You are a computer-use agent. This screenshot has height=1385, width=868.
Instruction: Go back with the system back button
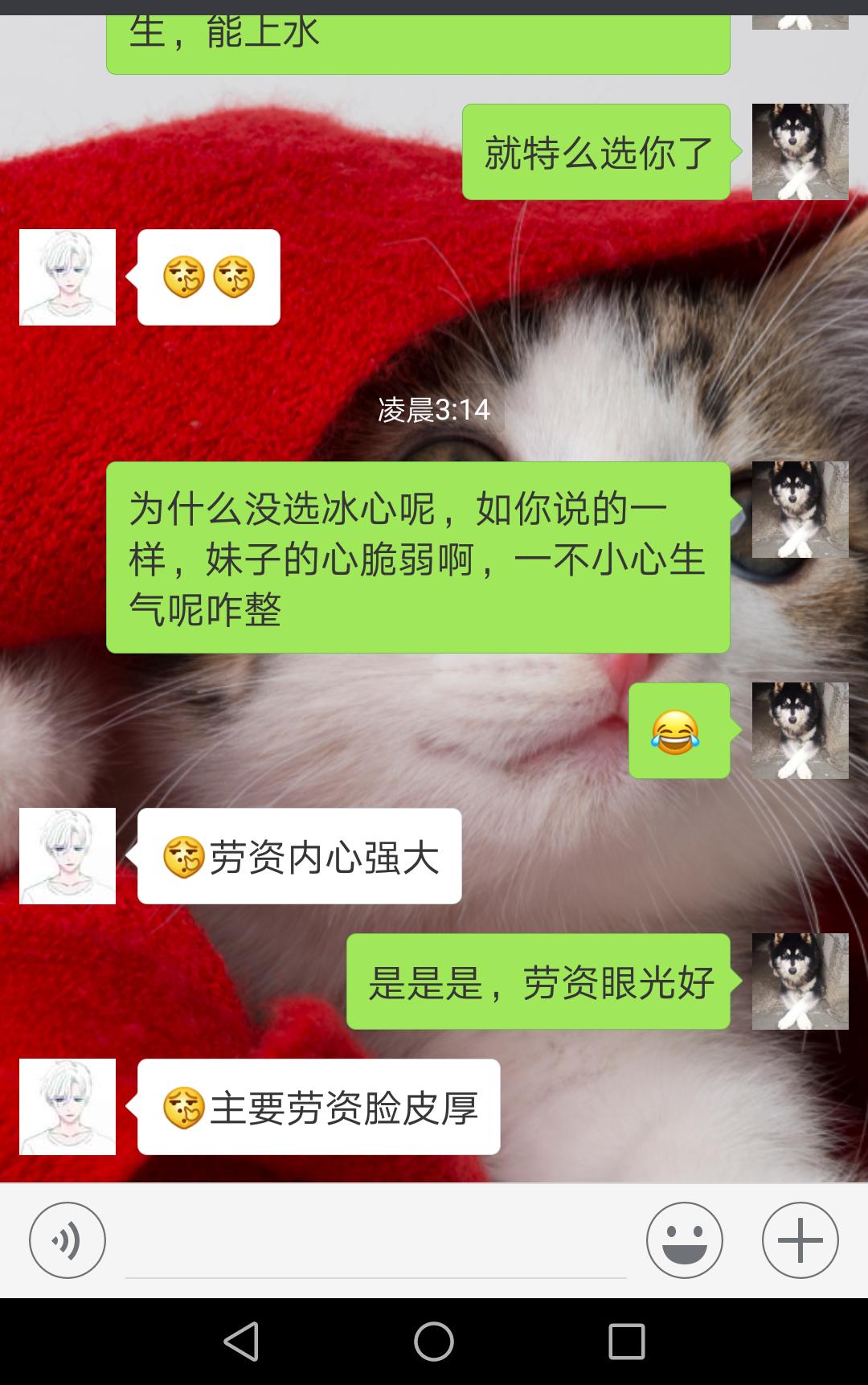point(241,1342)
